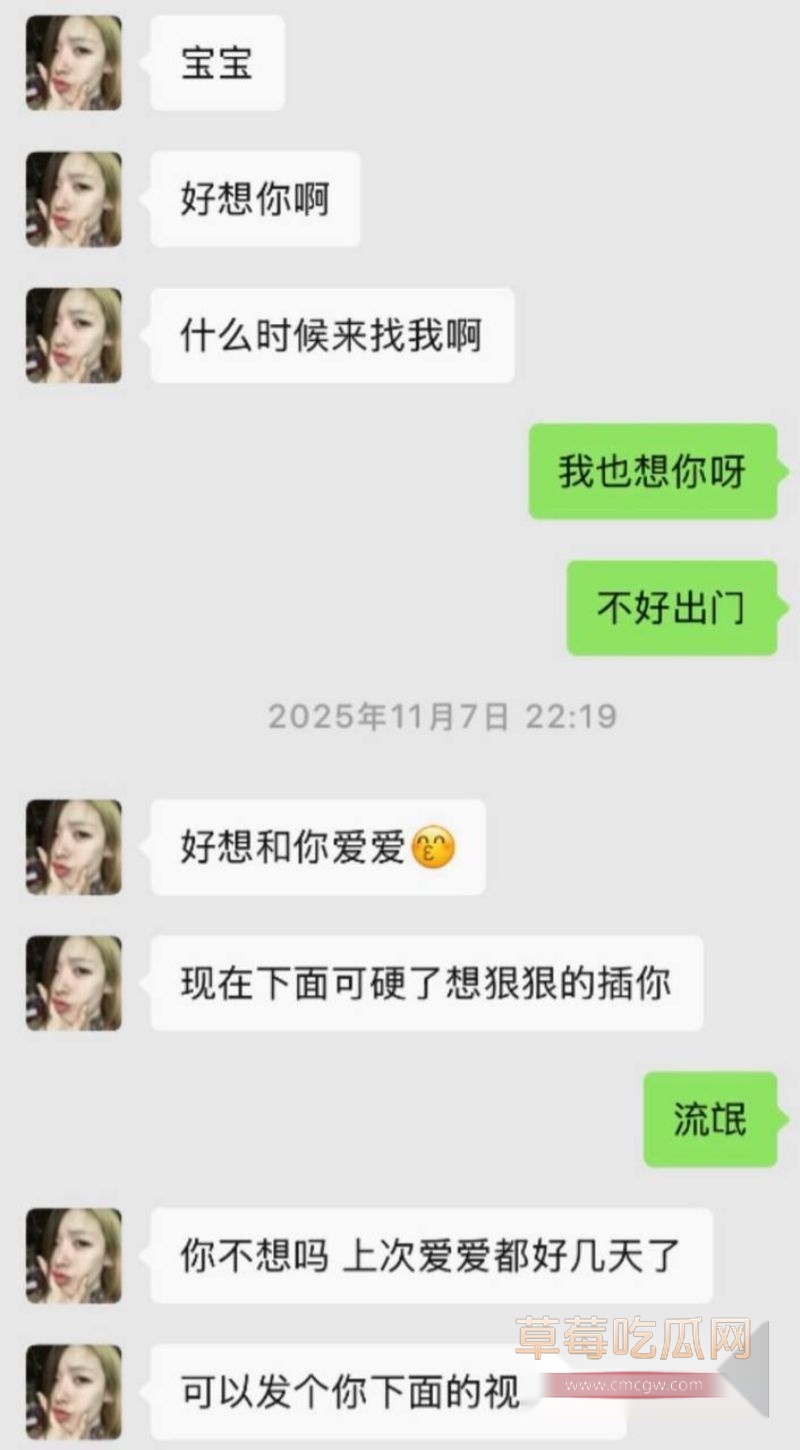Tap the "你不想吗 上次爱爱都好几天了" bubble
Screen dimensions: 800x1450
pyautogui.click(x=428, y=1257)
